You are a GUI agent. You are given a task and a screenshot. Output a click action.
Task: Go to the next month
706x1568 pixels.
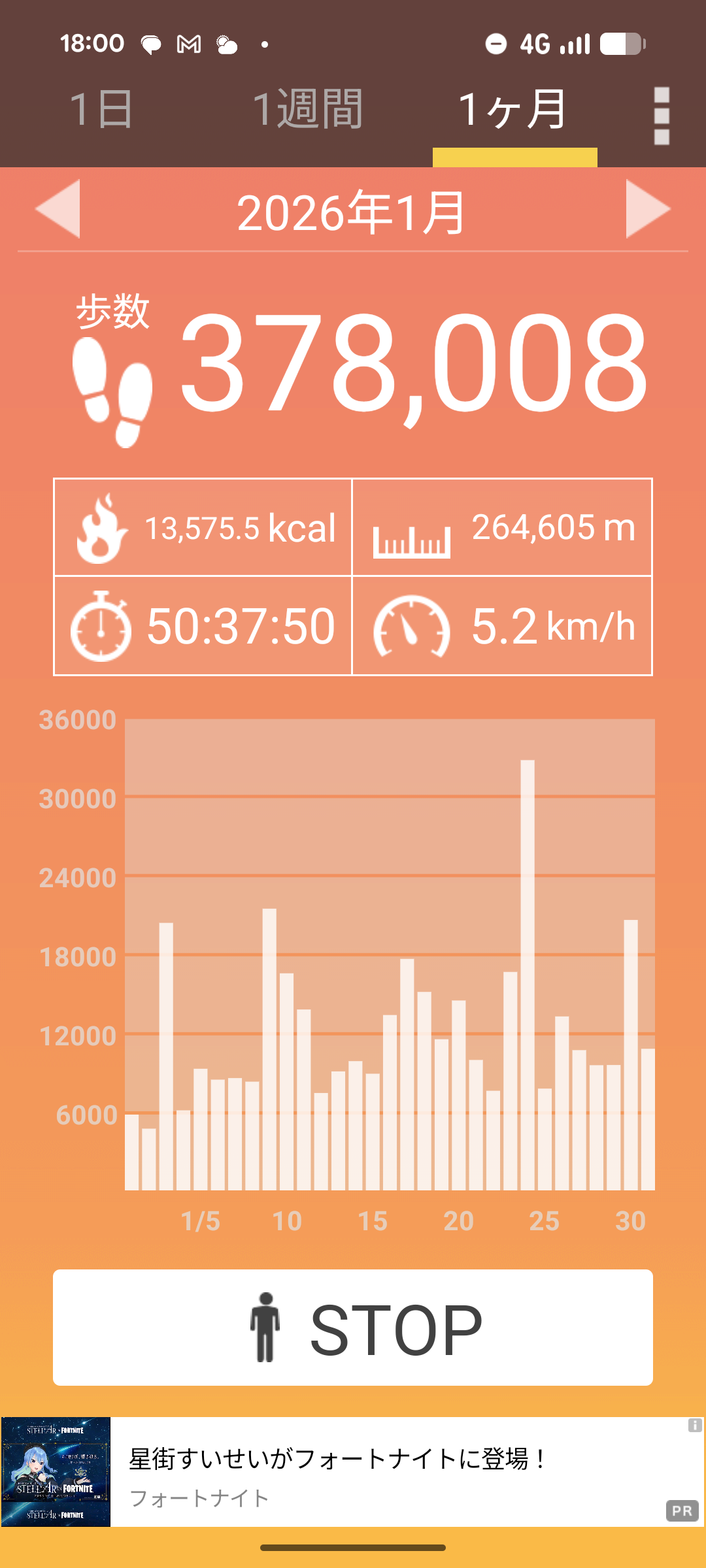647,209
